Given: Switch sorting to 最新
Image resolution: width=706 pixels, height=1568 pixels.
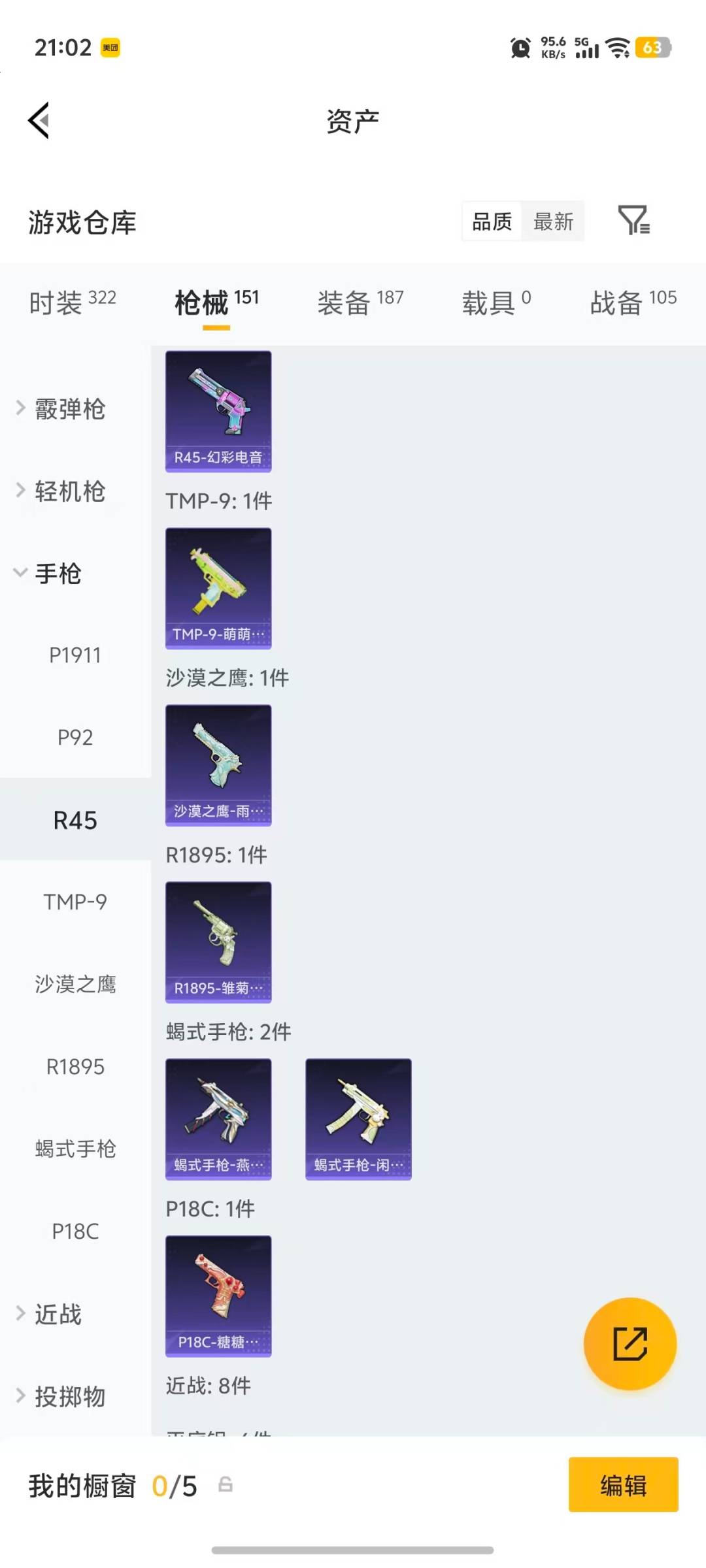Looking at the screenshot, I should pyautogui.click(x=553, y=221).
